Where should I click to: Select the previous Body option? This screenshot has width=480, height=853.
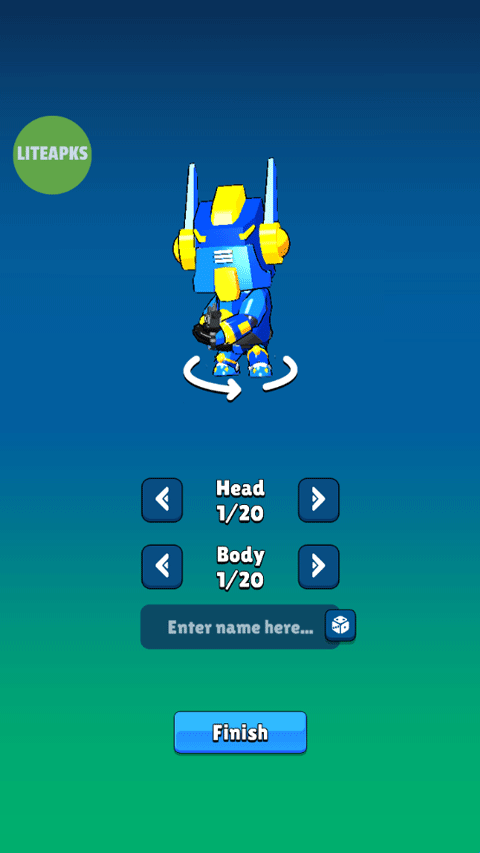click(162, 566)
